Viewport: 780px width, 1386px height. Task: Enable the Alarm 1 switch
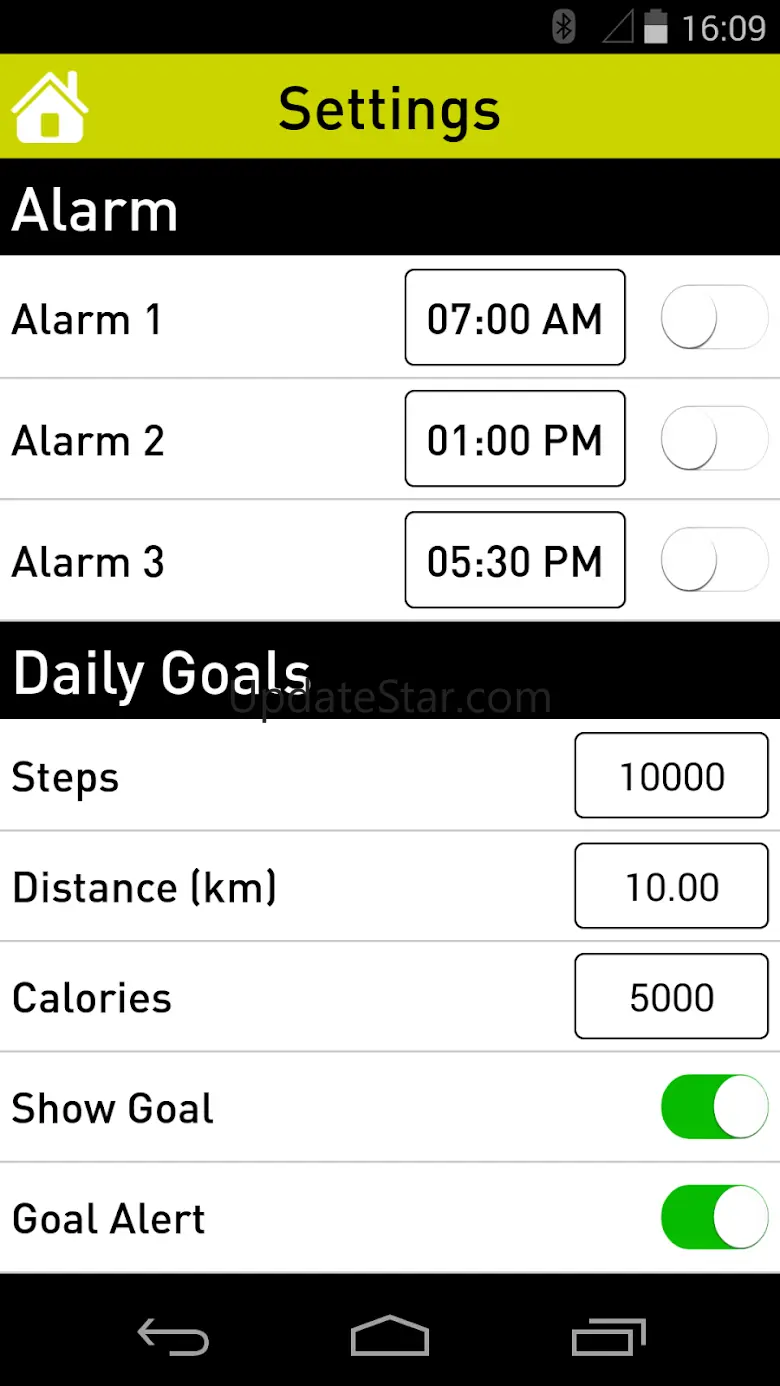714,318
